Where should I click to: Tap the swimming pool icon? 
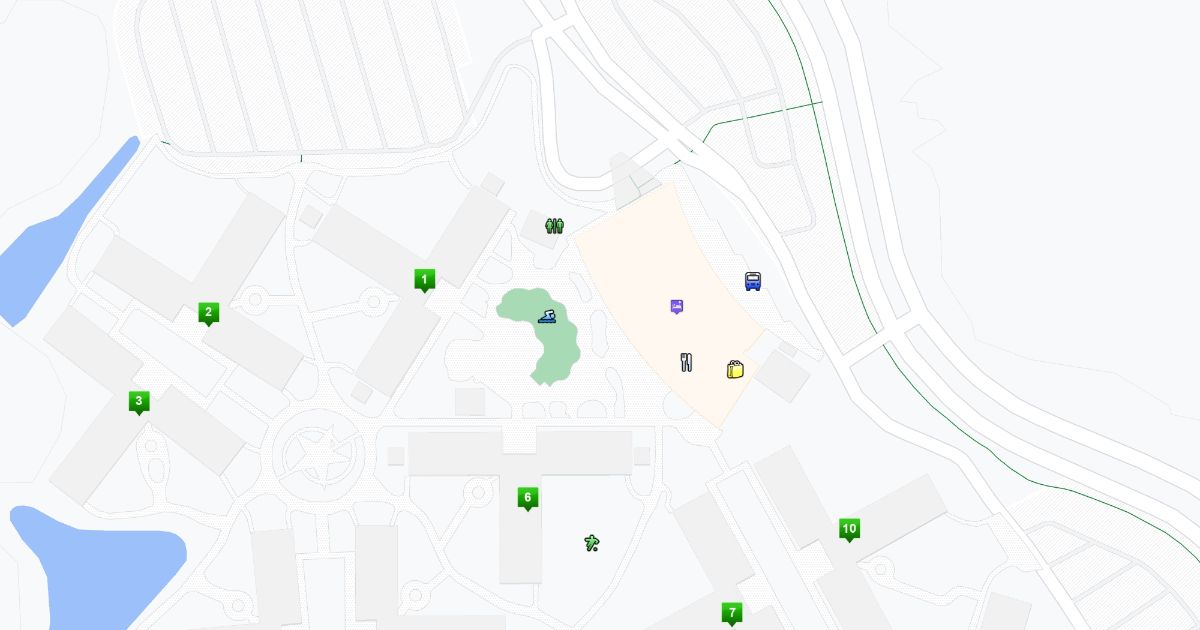click(x=547, y=317)
